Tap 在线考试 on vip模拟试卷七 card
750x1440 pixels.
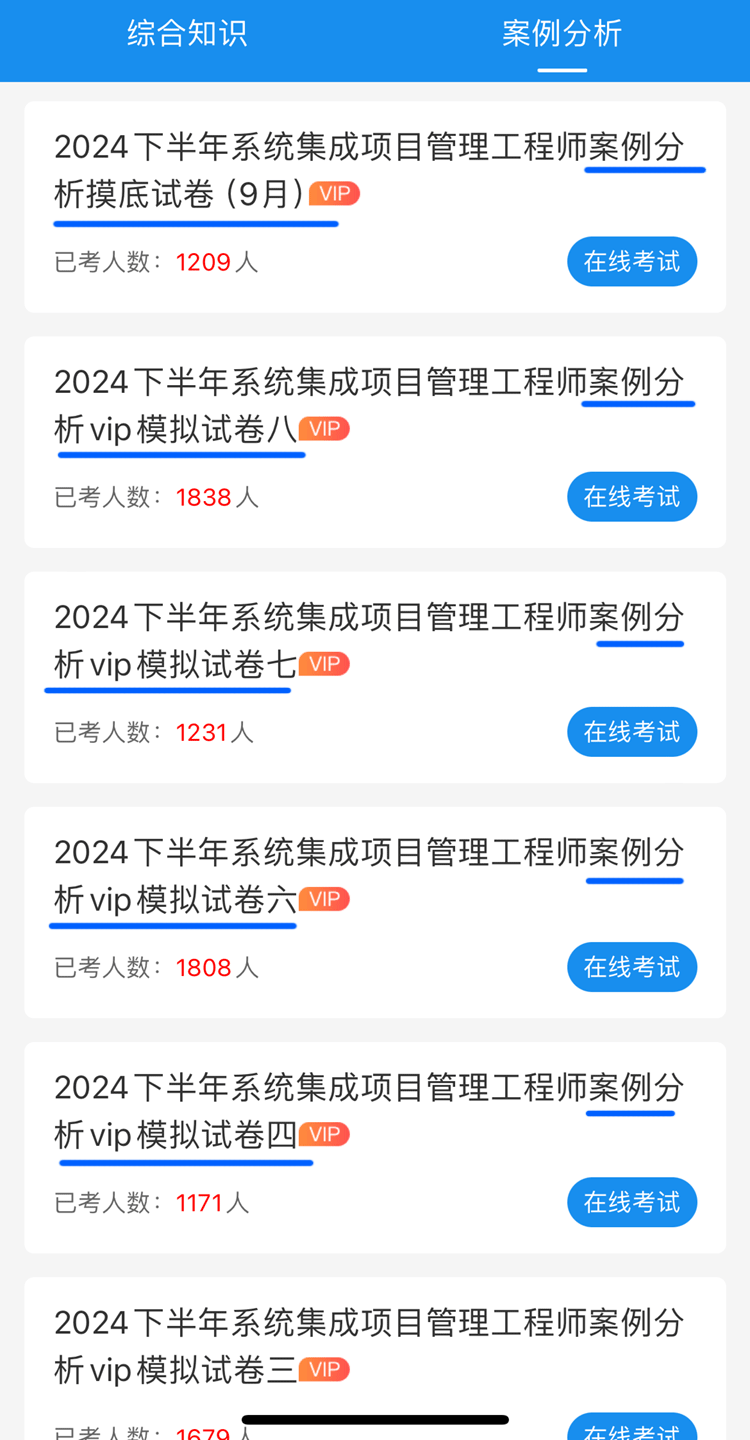click(632, 732)
